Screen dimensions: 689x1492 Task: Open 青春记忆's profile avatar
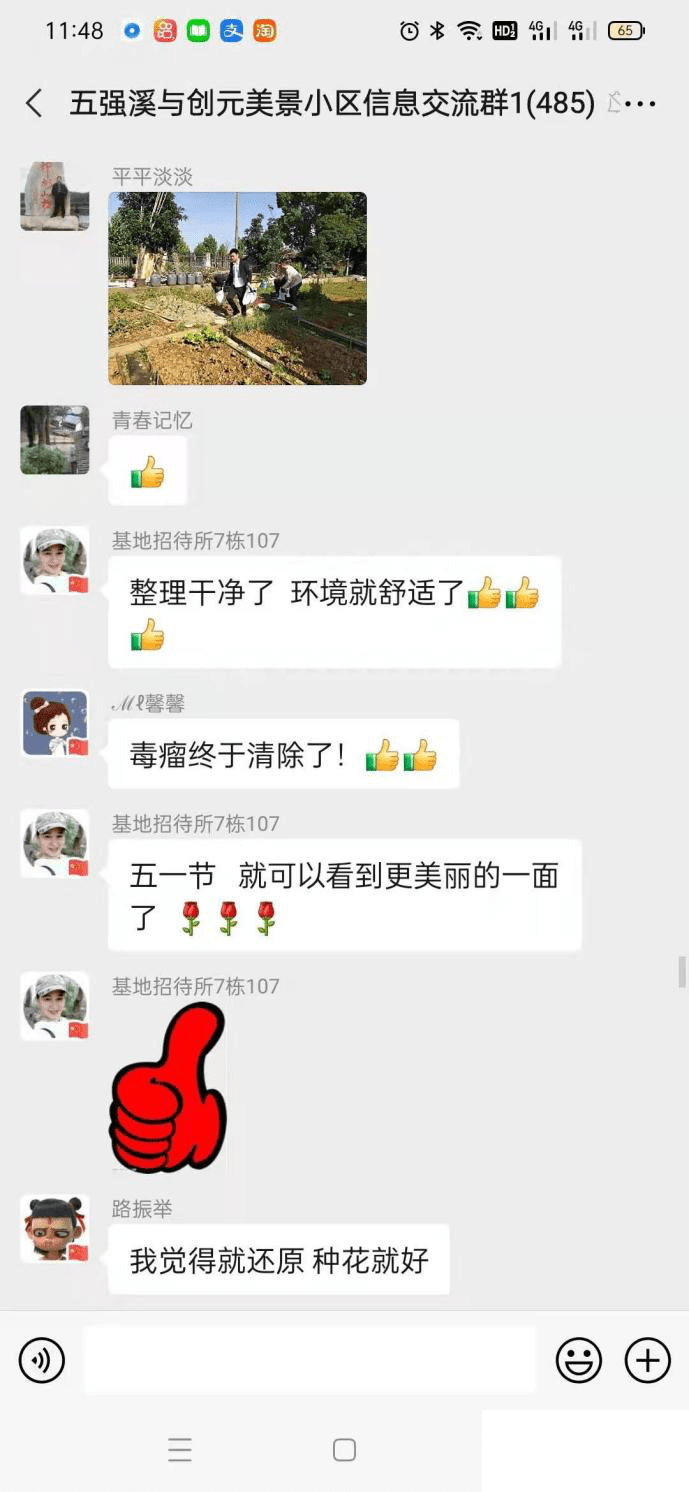[x=55, y=439]
